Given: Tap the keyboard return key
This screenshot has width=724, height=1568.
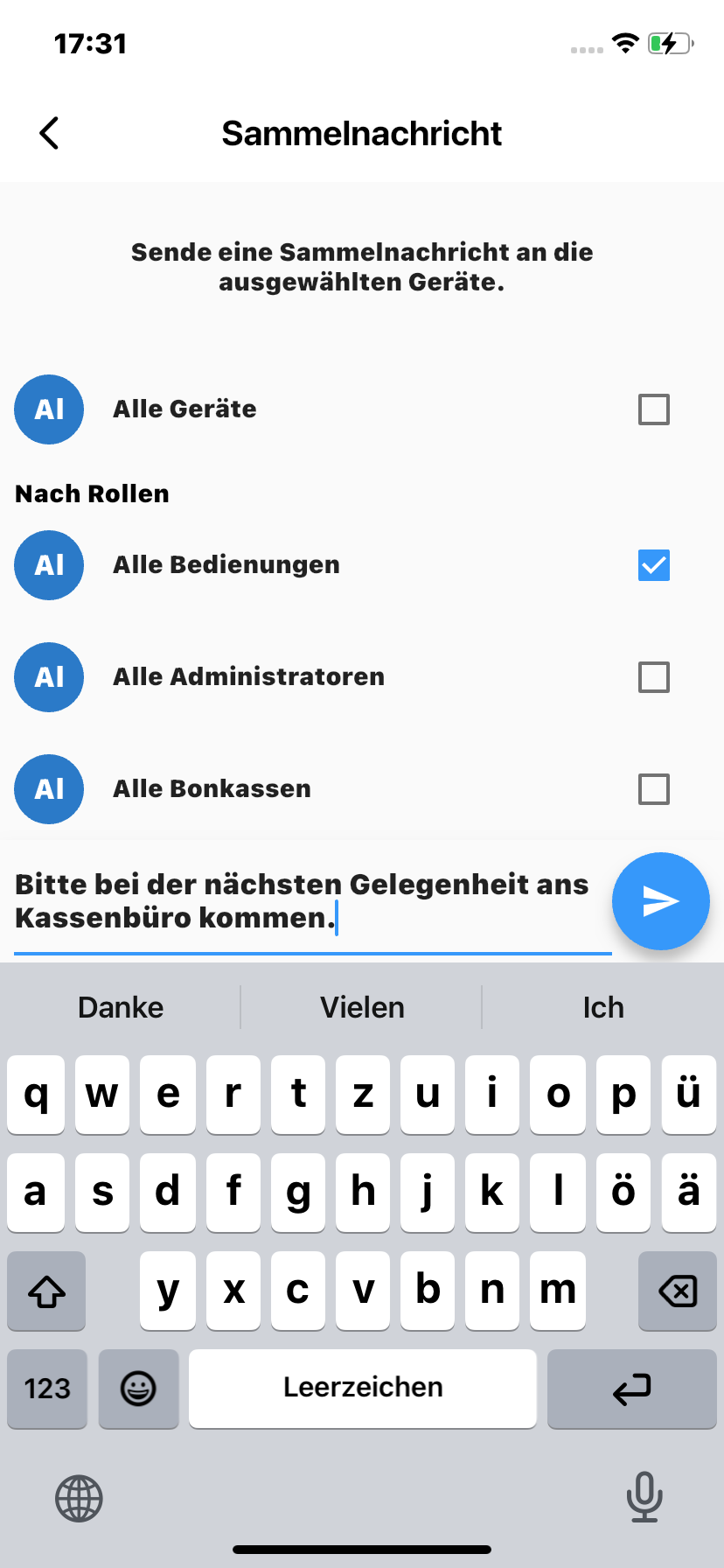Looking at the screenshot, I should pos(631,1389).
